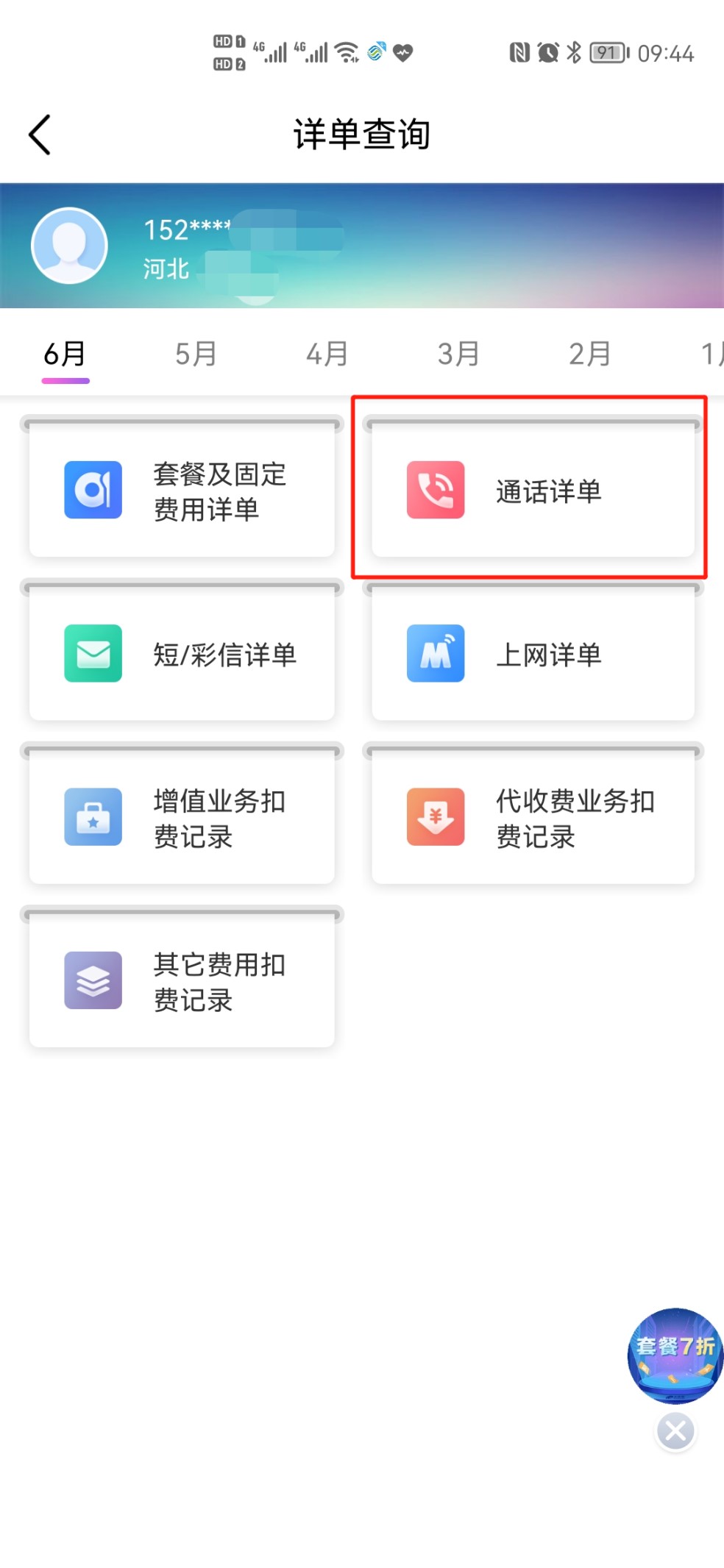The height and width of the screenshot is (1568, 724).
Task: Open 短/彩信详单 card
Action: [182, 653]
